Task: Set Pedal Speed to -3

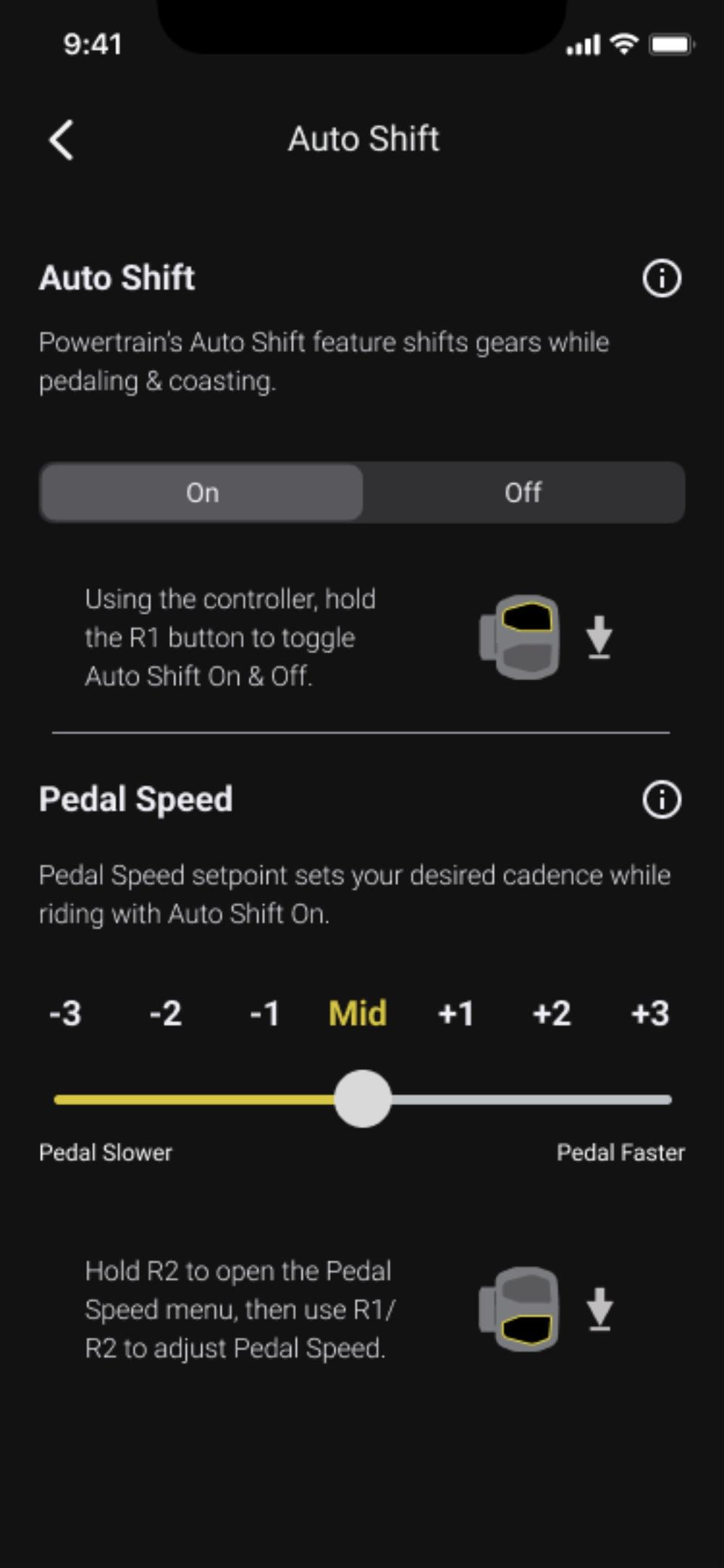Action: (x=65, y=1013)
